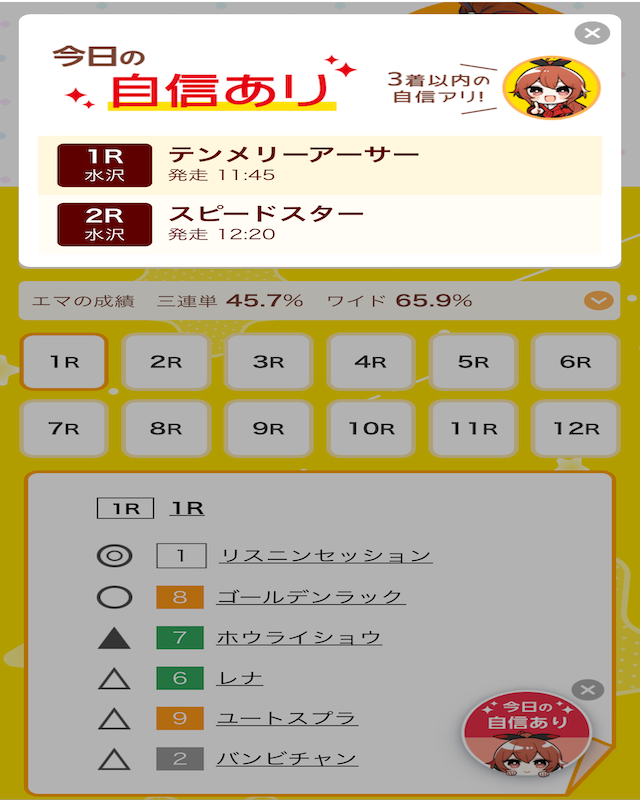Image resolution: width=640 pixels, height=800 pixels.
Task: Switch to the 12R race
Action: pyautogui.click(x=575, y=428)
